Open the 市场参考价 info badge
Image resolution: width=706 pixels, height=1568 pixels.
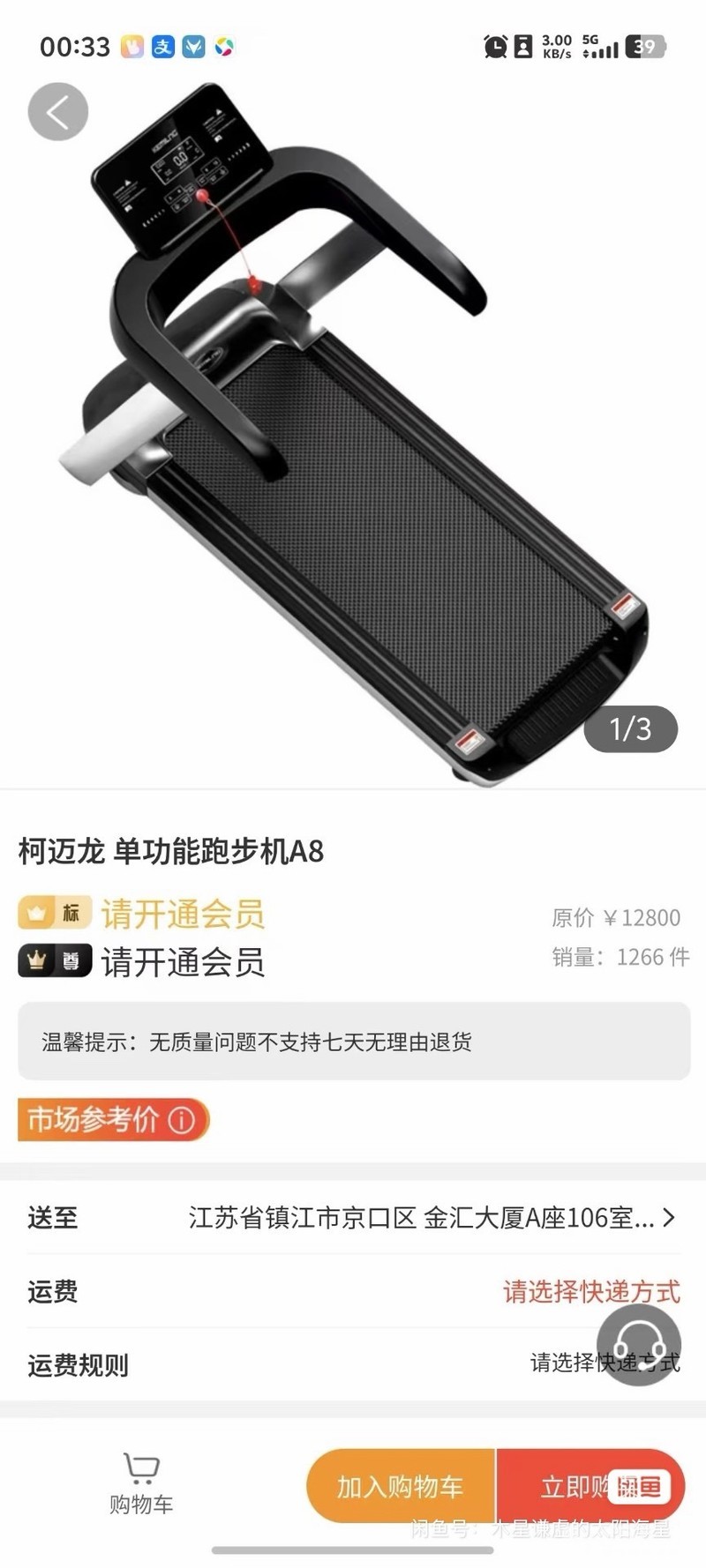pyautogui.click(x=113, y=1120)
